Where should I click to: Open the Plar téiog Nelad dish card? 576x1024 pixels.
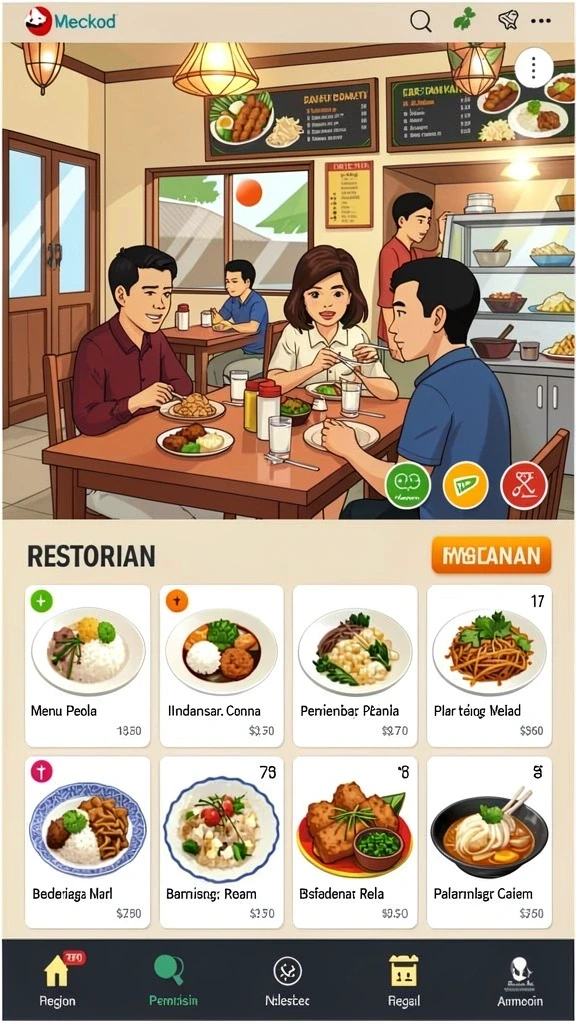(489, 665)
